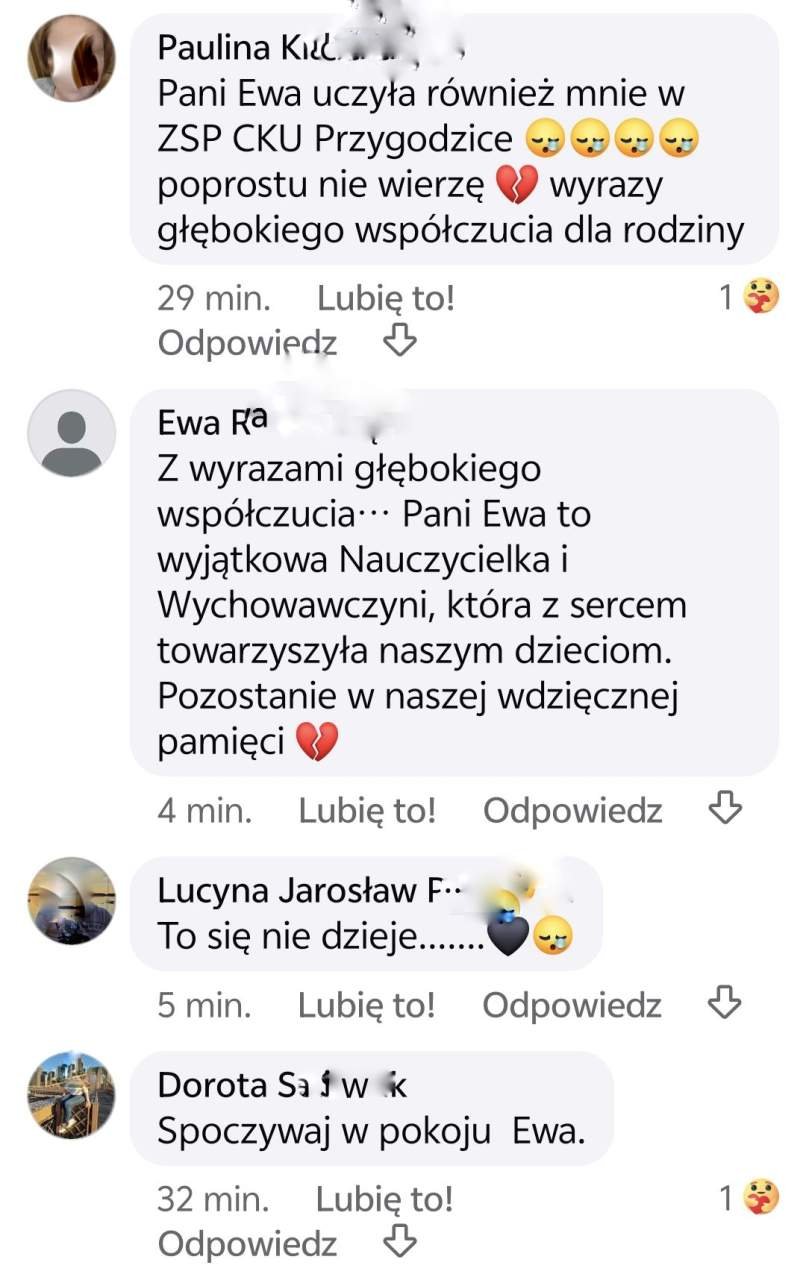Reply to Paulina's comment via Odpowiedz
The height and width of the screenshot is (1280, 806).
(x=247, y=343)
